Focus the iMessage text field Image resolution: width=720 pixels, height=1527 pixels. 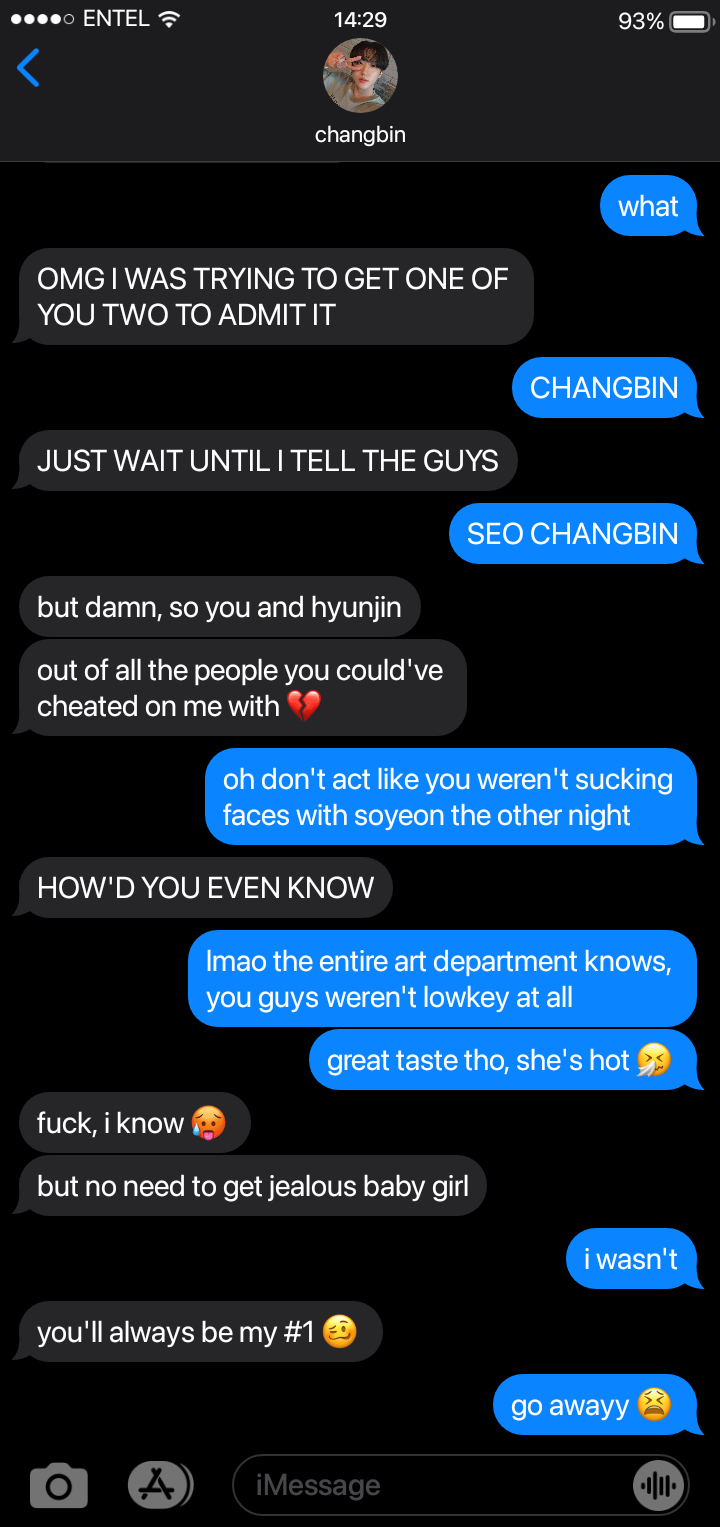(430, 1485)
